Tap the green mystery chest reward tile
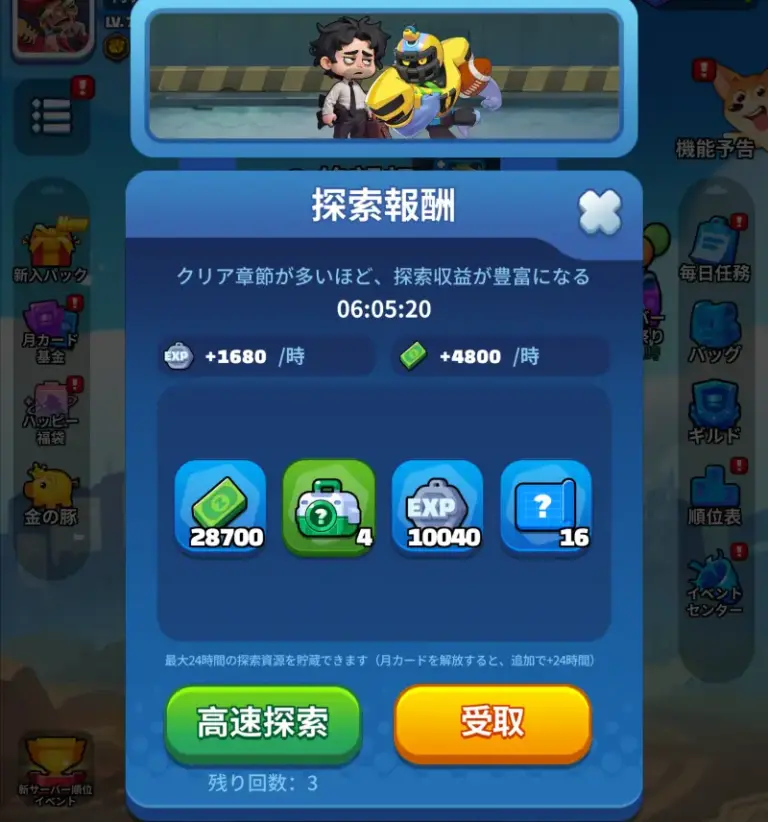 [329, 506]
